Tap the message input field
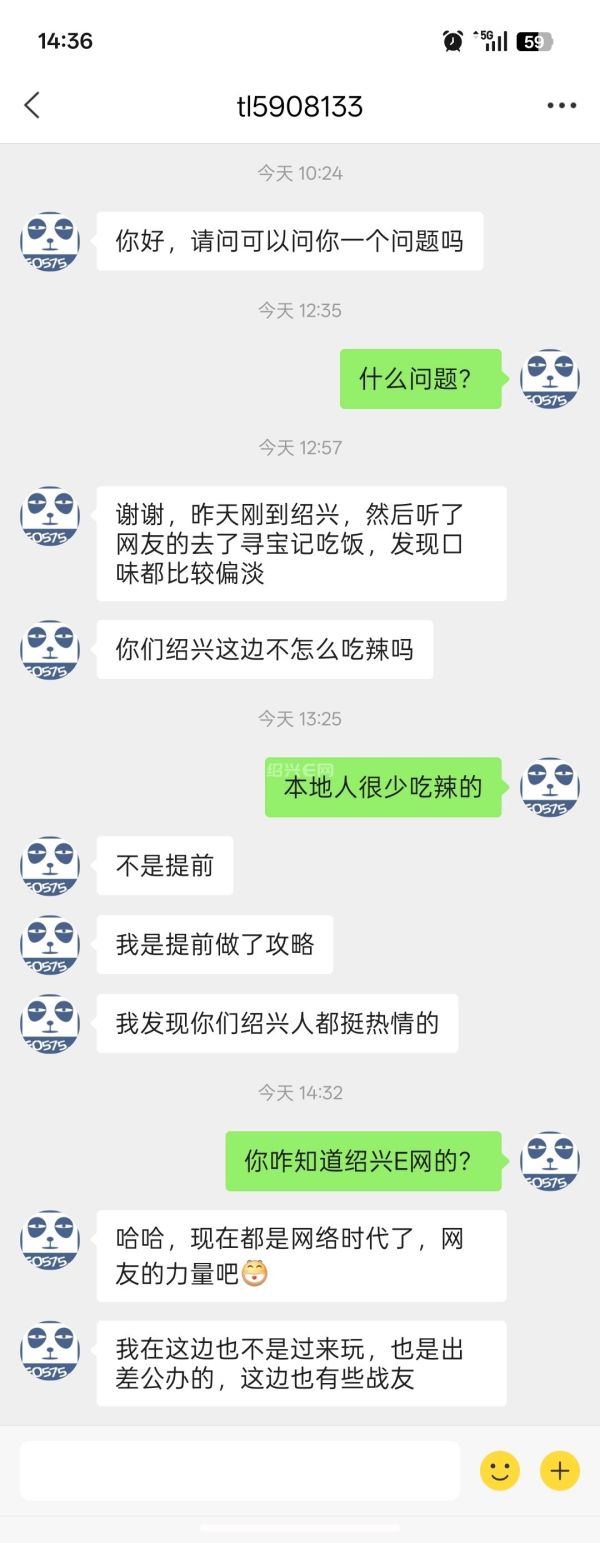 [x=240, y=1470]
